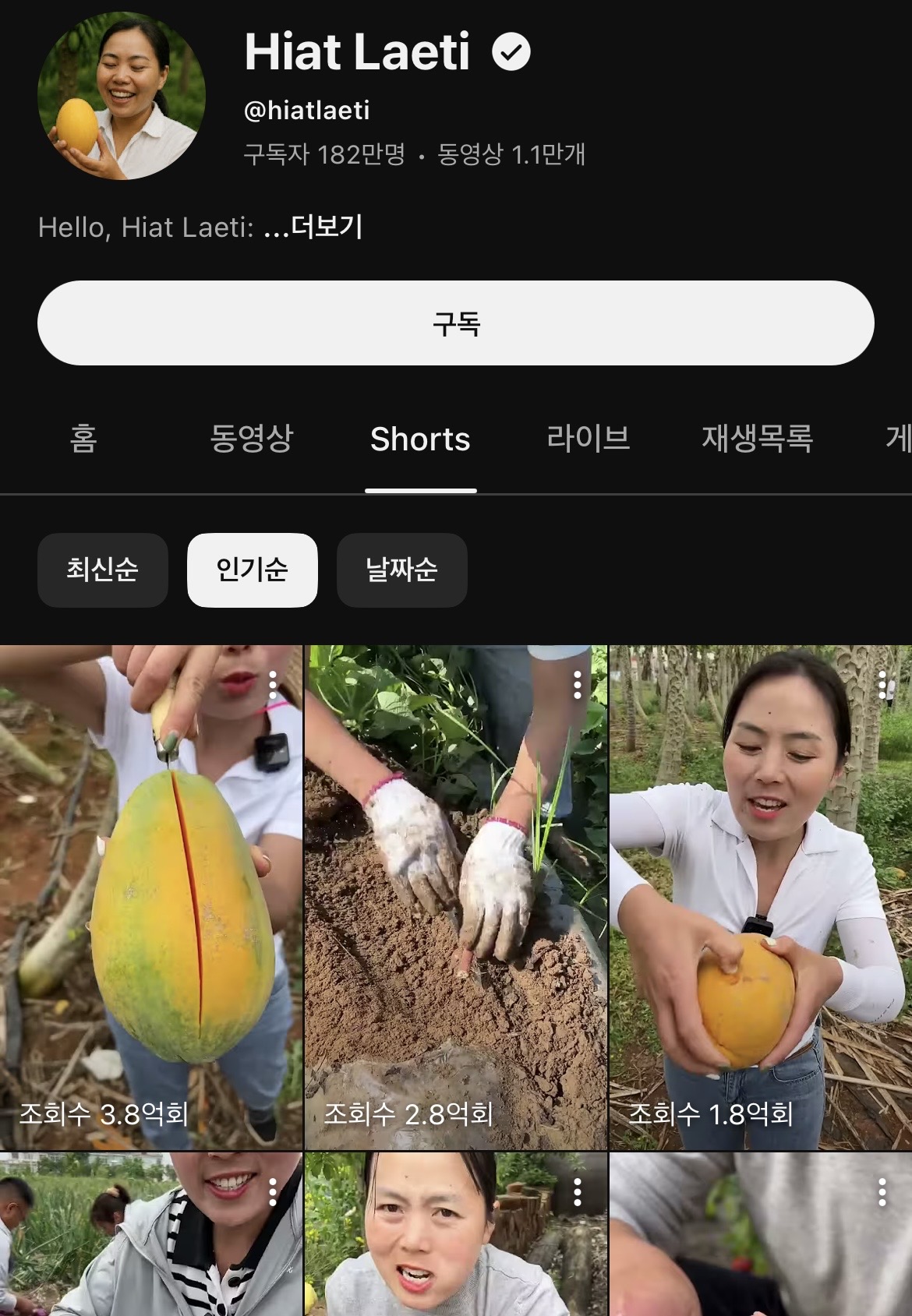Switch to the 동영상 tab
This screenshot has height=1316, width=912.
pos(251,439)
